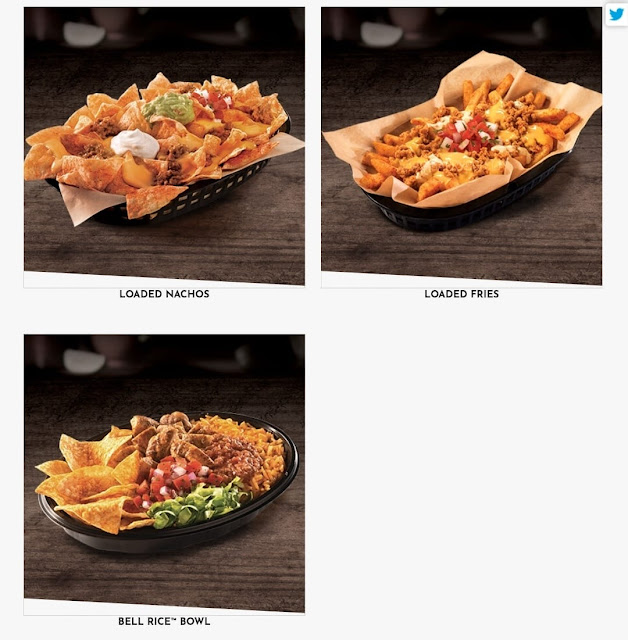Image resolution: width=628 pixels, height=640 pixels.
Task: Share this page on Twitter
Action: point(616,15)
